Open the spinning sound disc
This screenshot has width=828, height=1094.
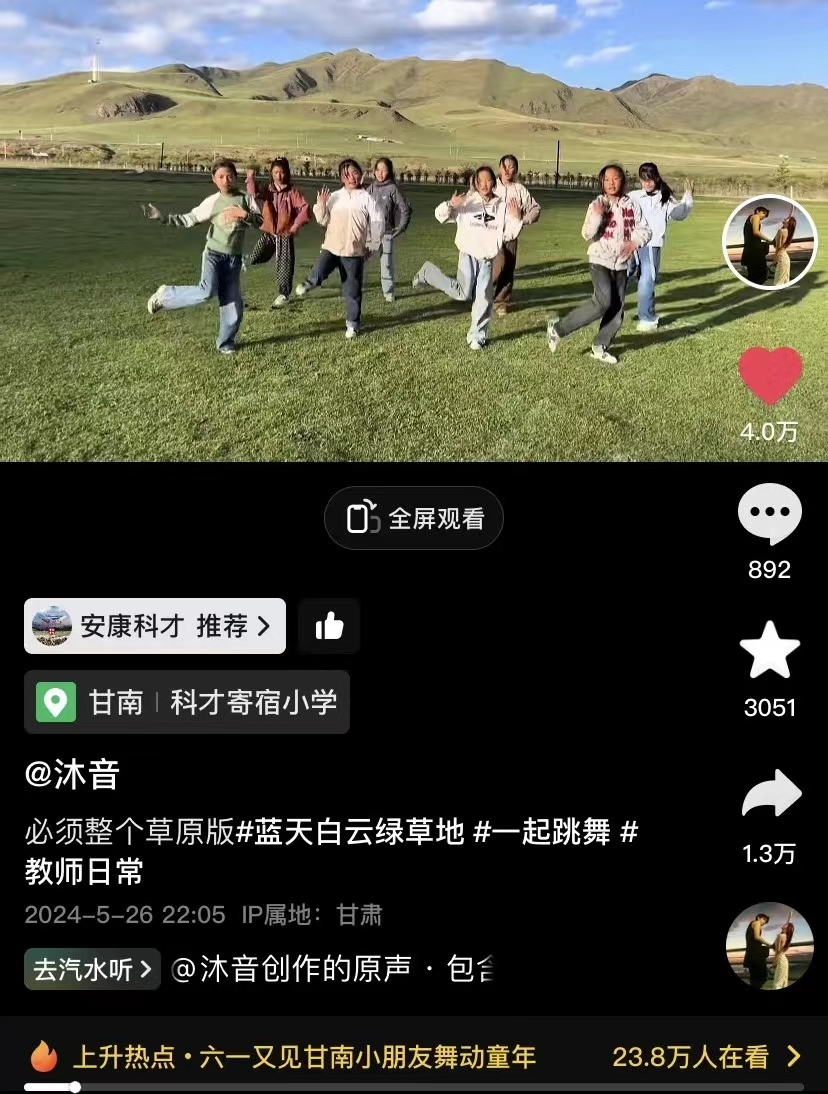tap(769, 946)
